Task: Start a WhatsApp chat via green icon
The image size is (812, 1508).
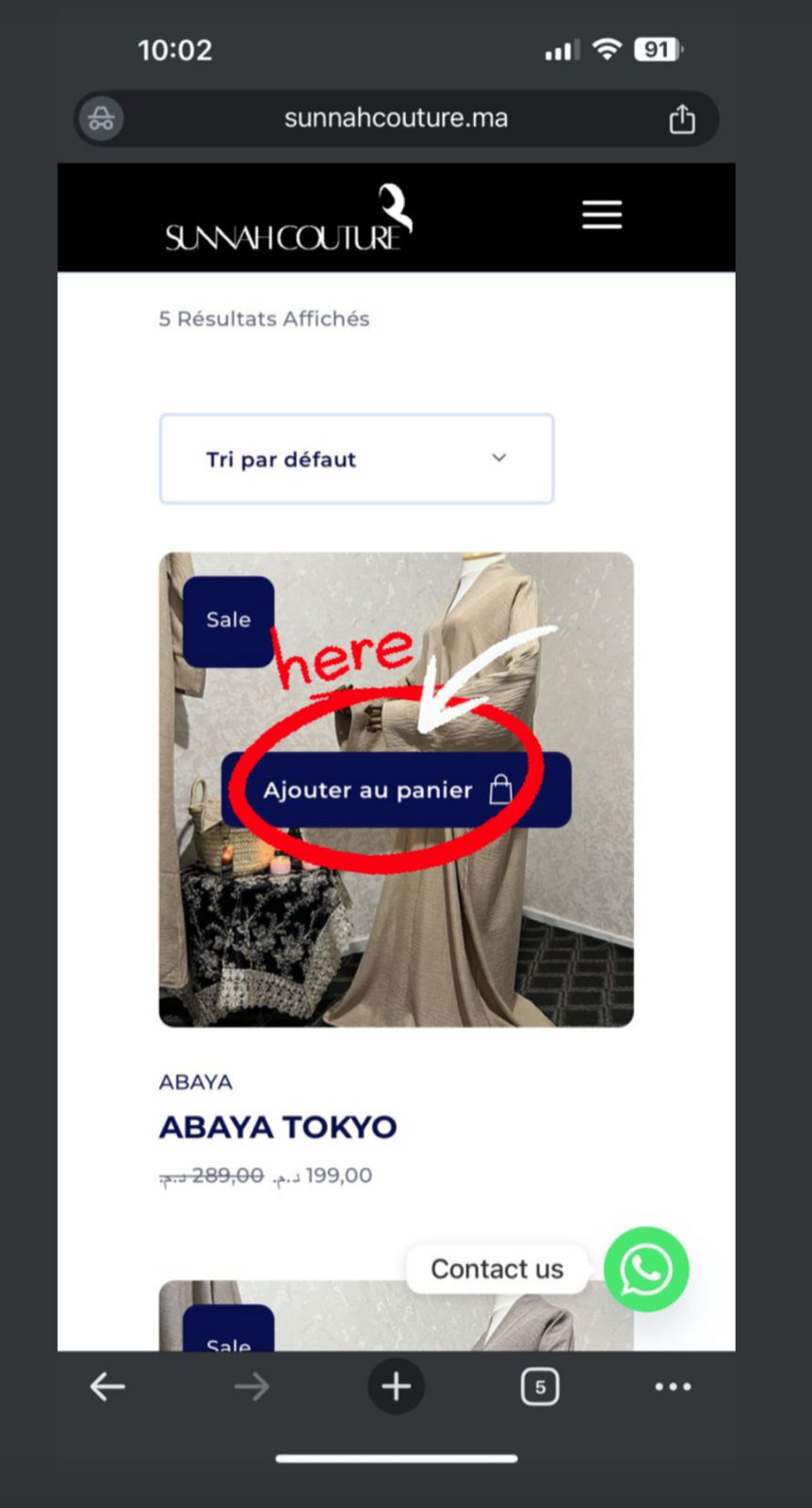Action: (x=646, y=1269)
